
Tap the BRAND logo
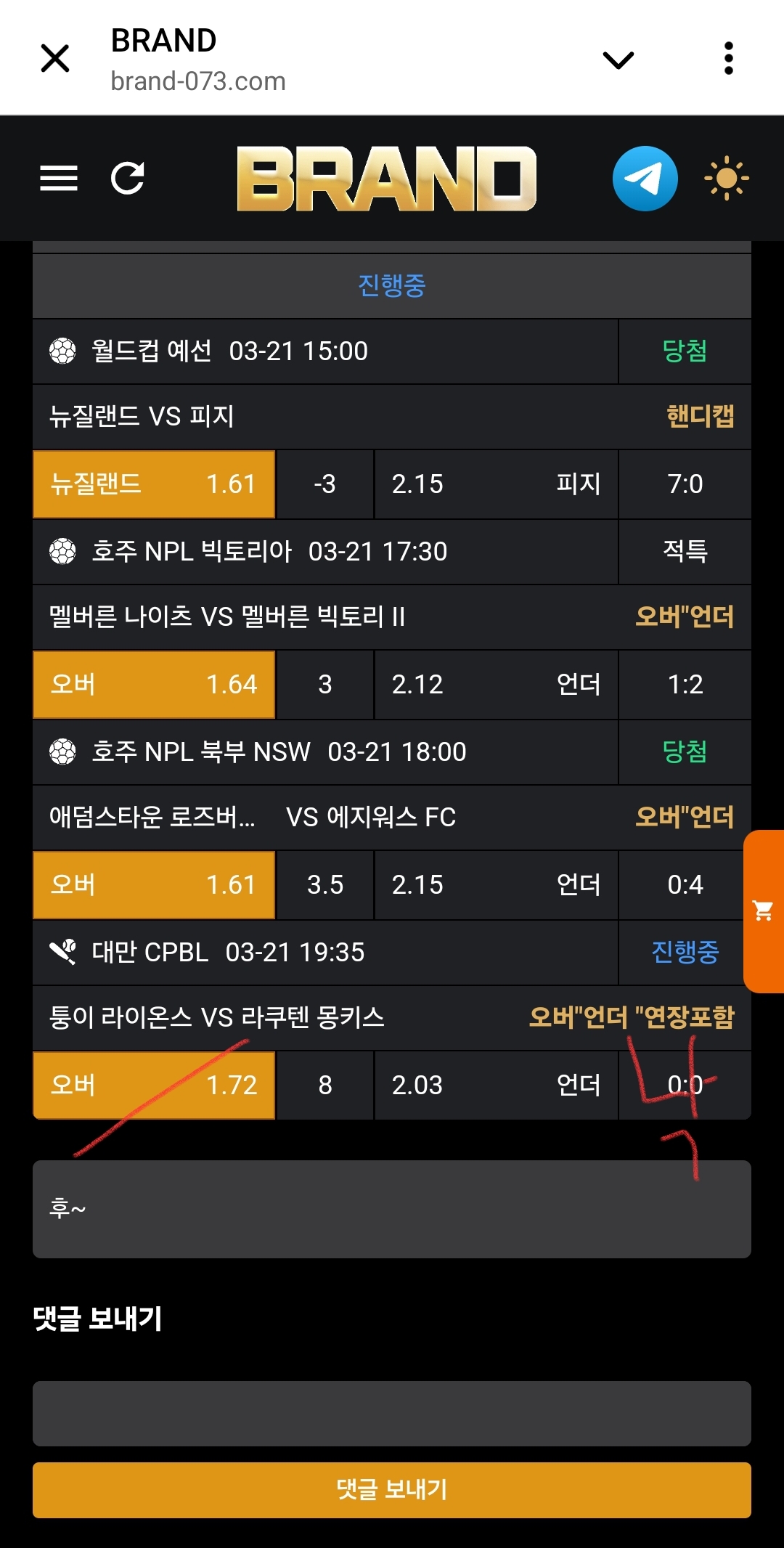coord(387,179)
